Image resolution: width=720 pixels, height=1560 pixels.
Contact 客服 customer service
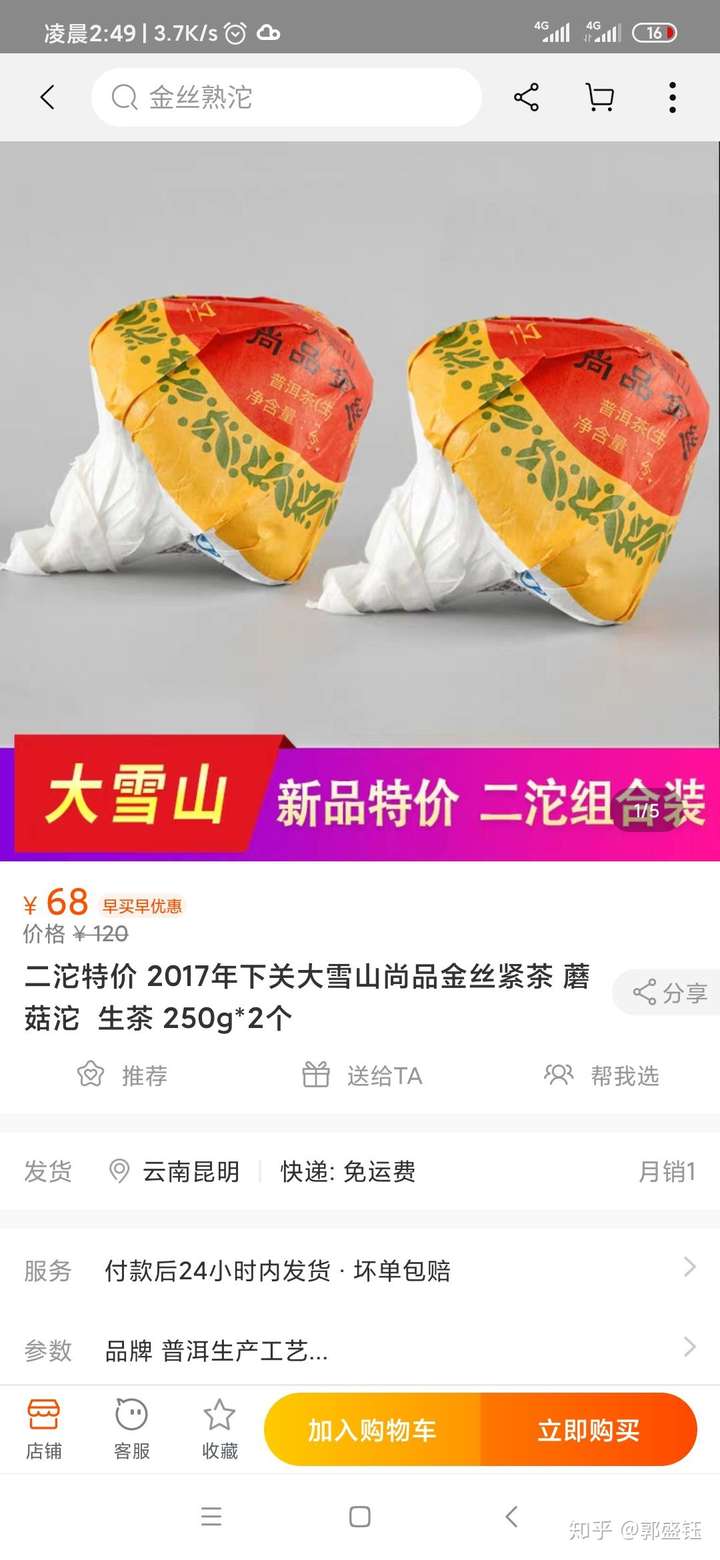pos(131,1430)
